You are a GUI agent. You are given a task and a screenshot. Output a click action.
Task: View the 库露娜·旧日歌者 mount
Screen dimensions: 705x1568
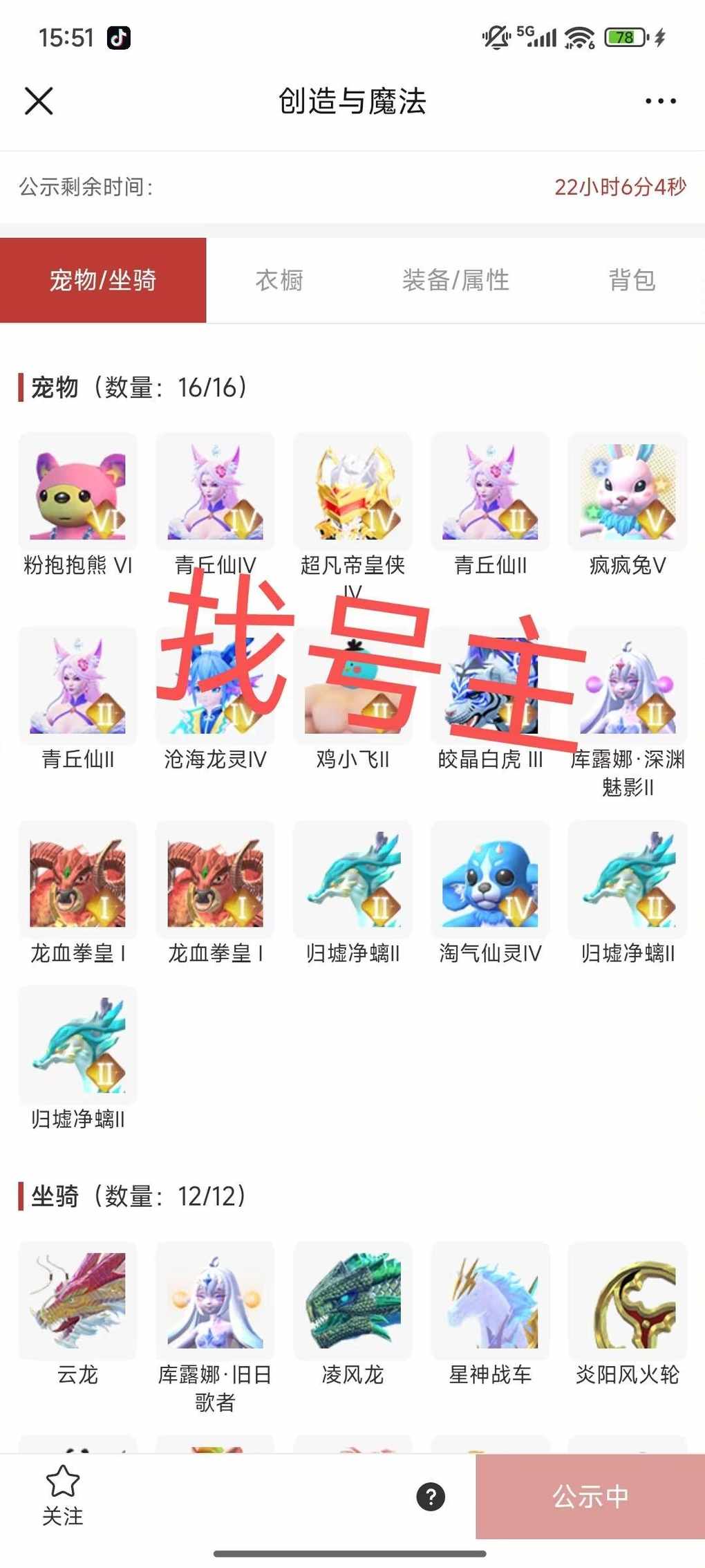215,1301
